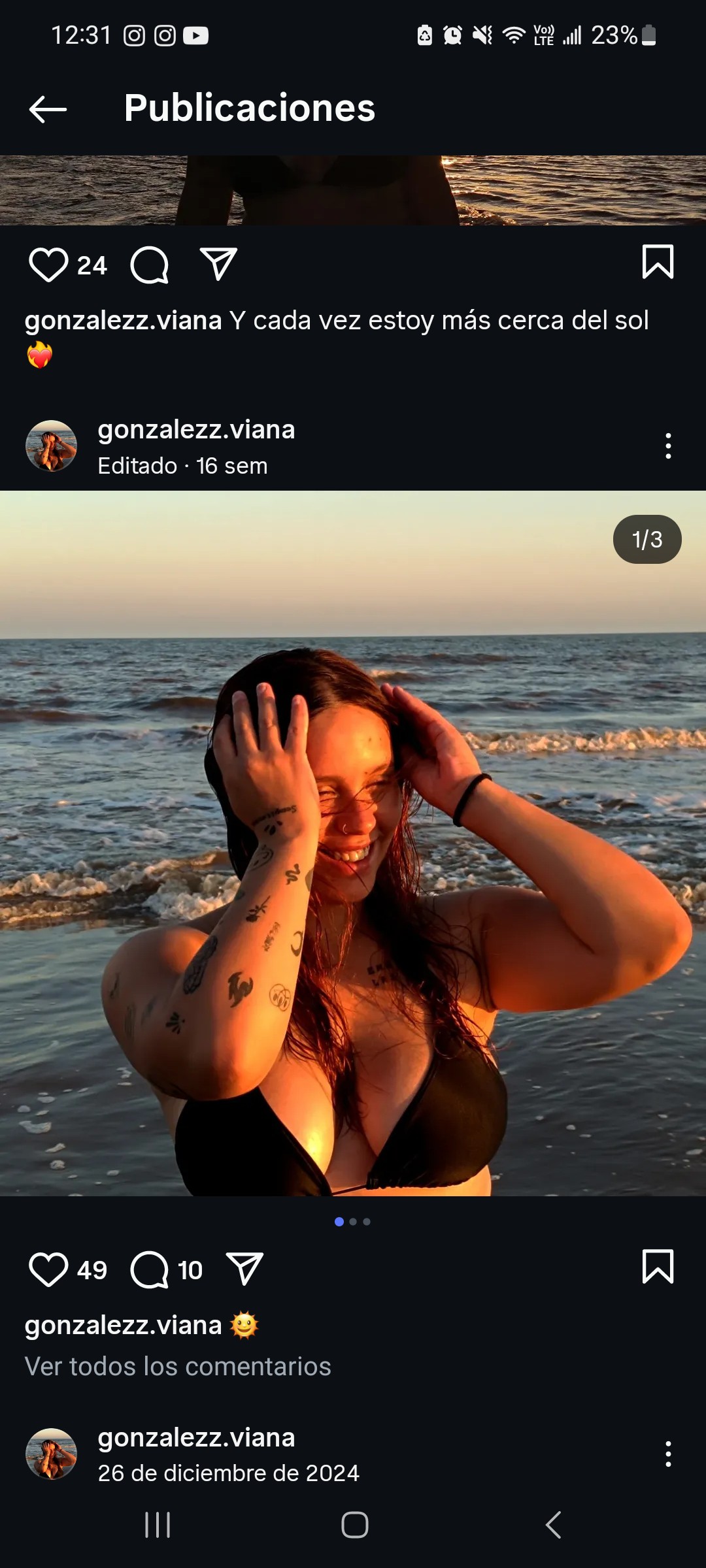Like the post with 24 likes

coord(48,265)
